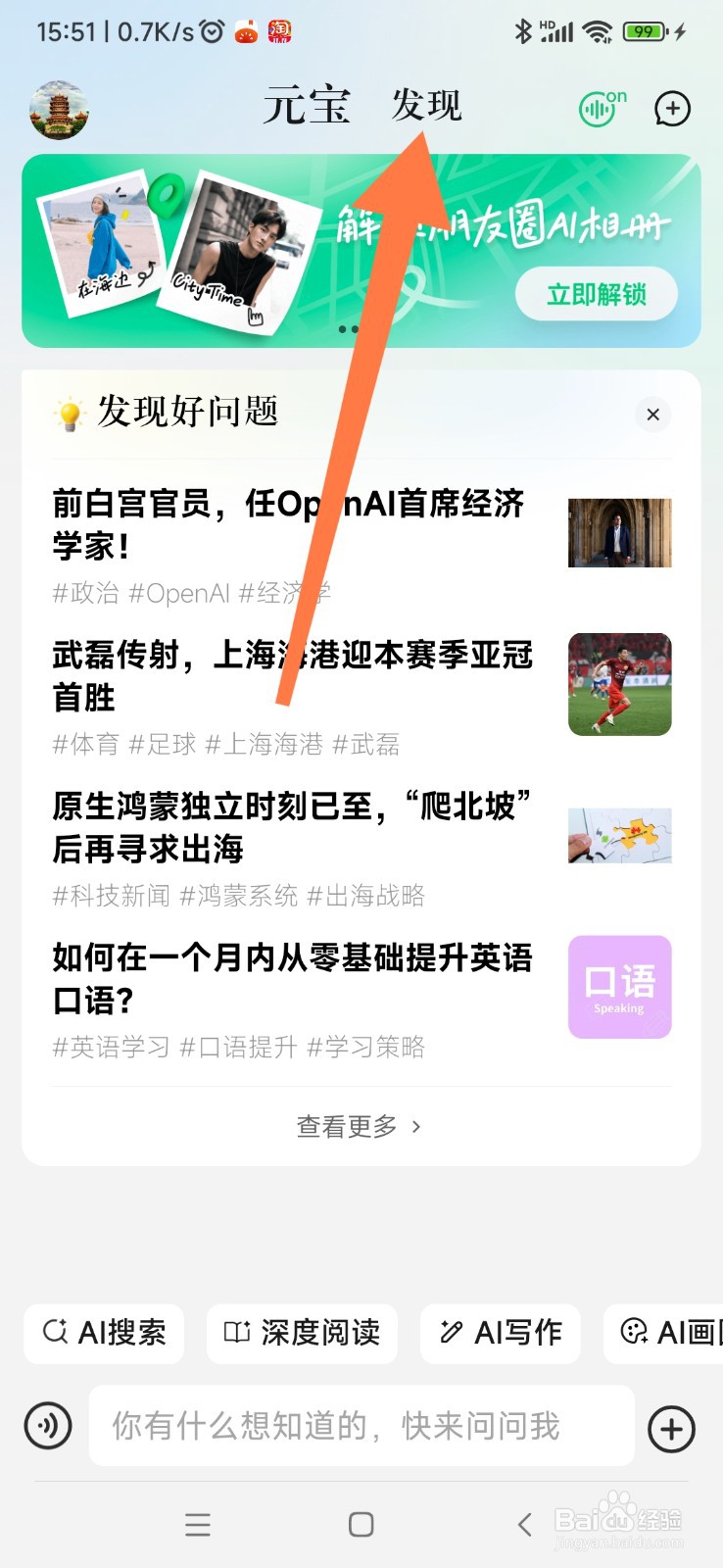Viewport: 723px width, 1568px height.
Task: Open the AI搜索 search tool
Action: [103, 1333]
